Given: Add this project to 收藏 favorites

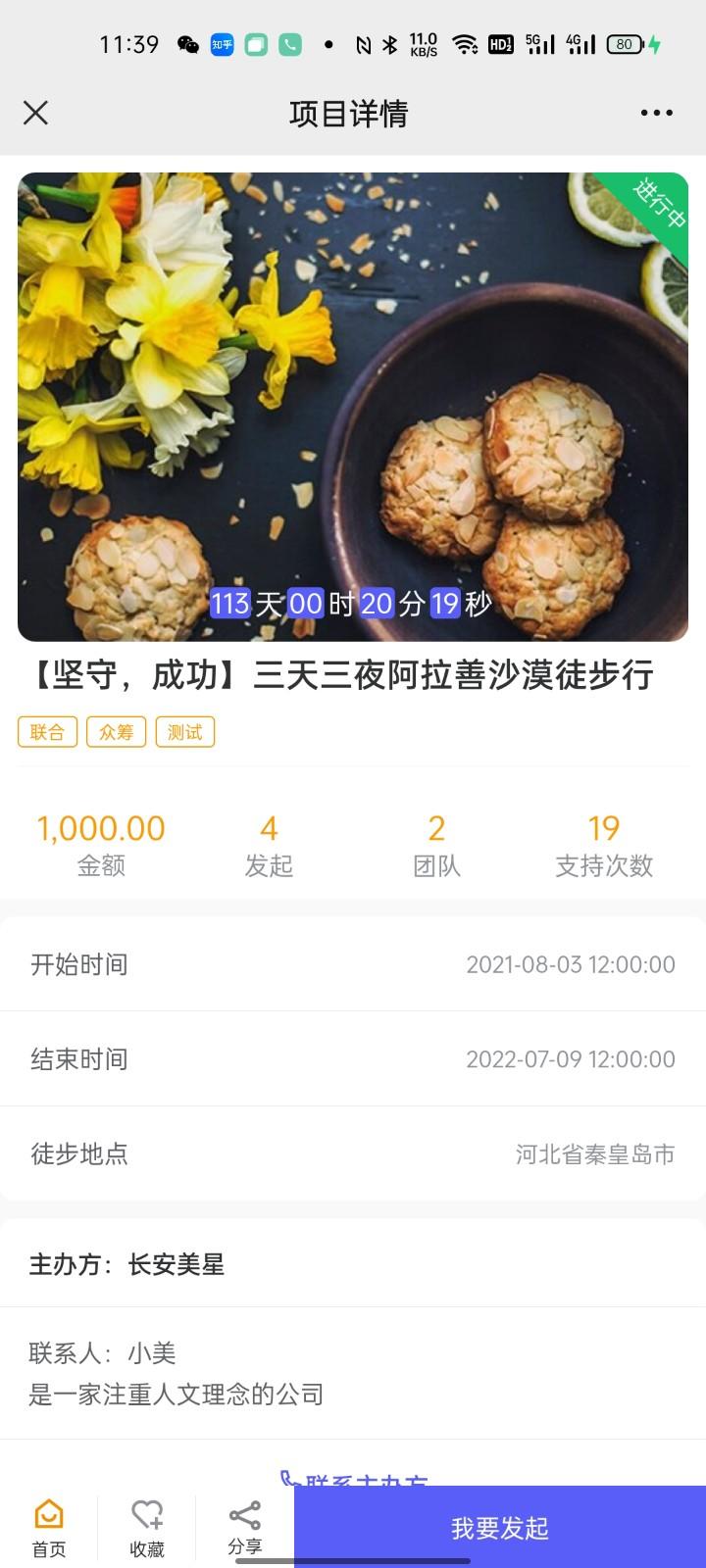Looking at the screenshot, I should [147, 1528].
